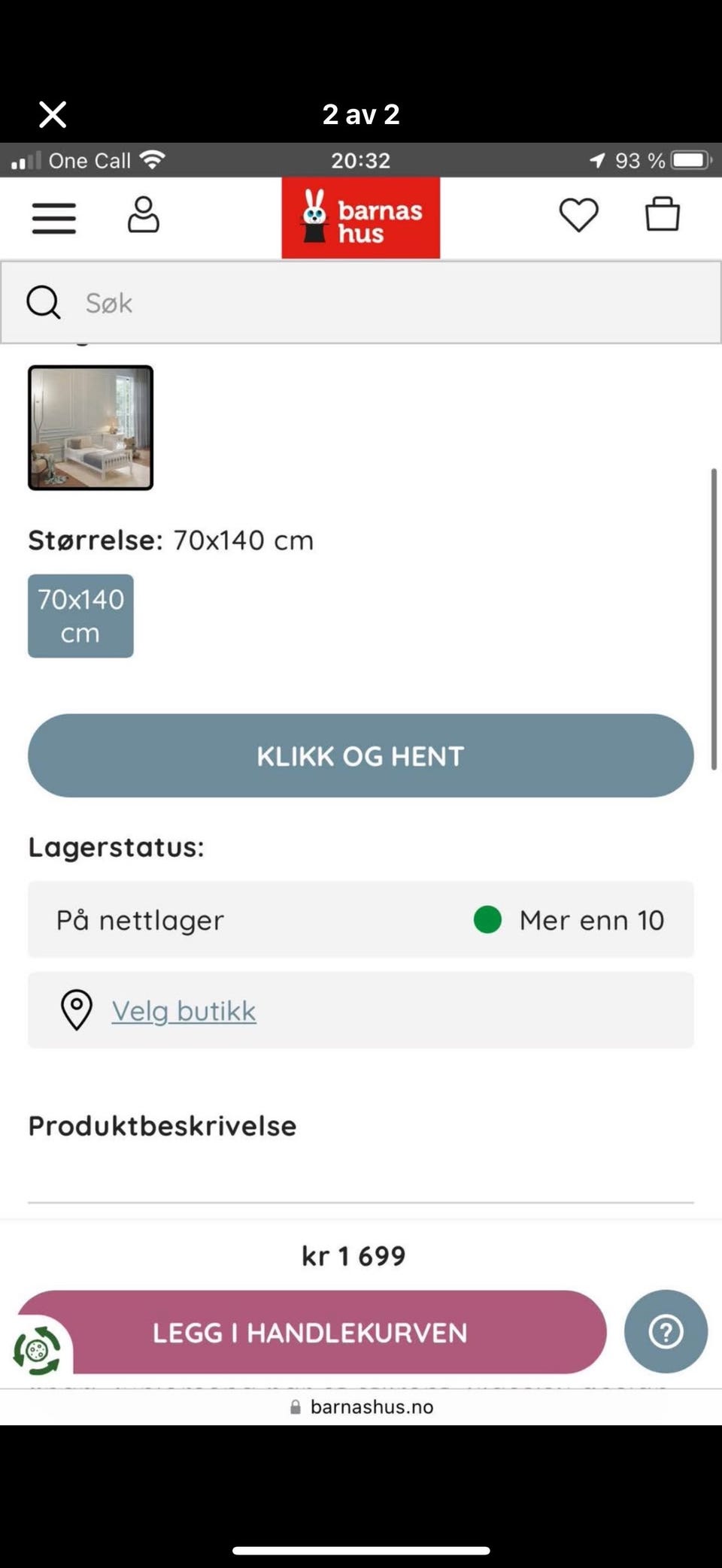Image resolution: width=722 pixels, height=1568 pixels.
Task: Open the user account icon
Action: click(145, 216)
